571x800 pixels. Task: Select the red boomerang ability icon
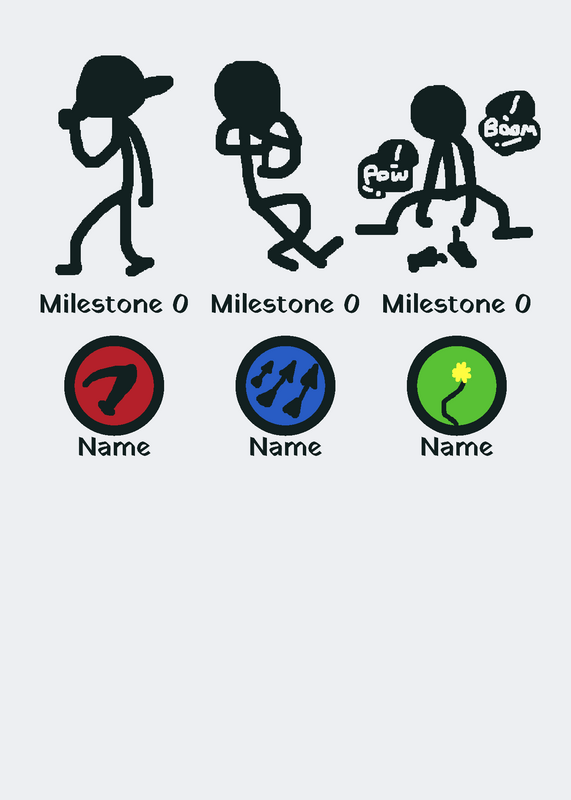pyautogui.click(x=114, y=385)
